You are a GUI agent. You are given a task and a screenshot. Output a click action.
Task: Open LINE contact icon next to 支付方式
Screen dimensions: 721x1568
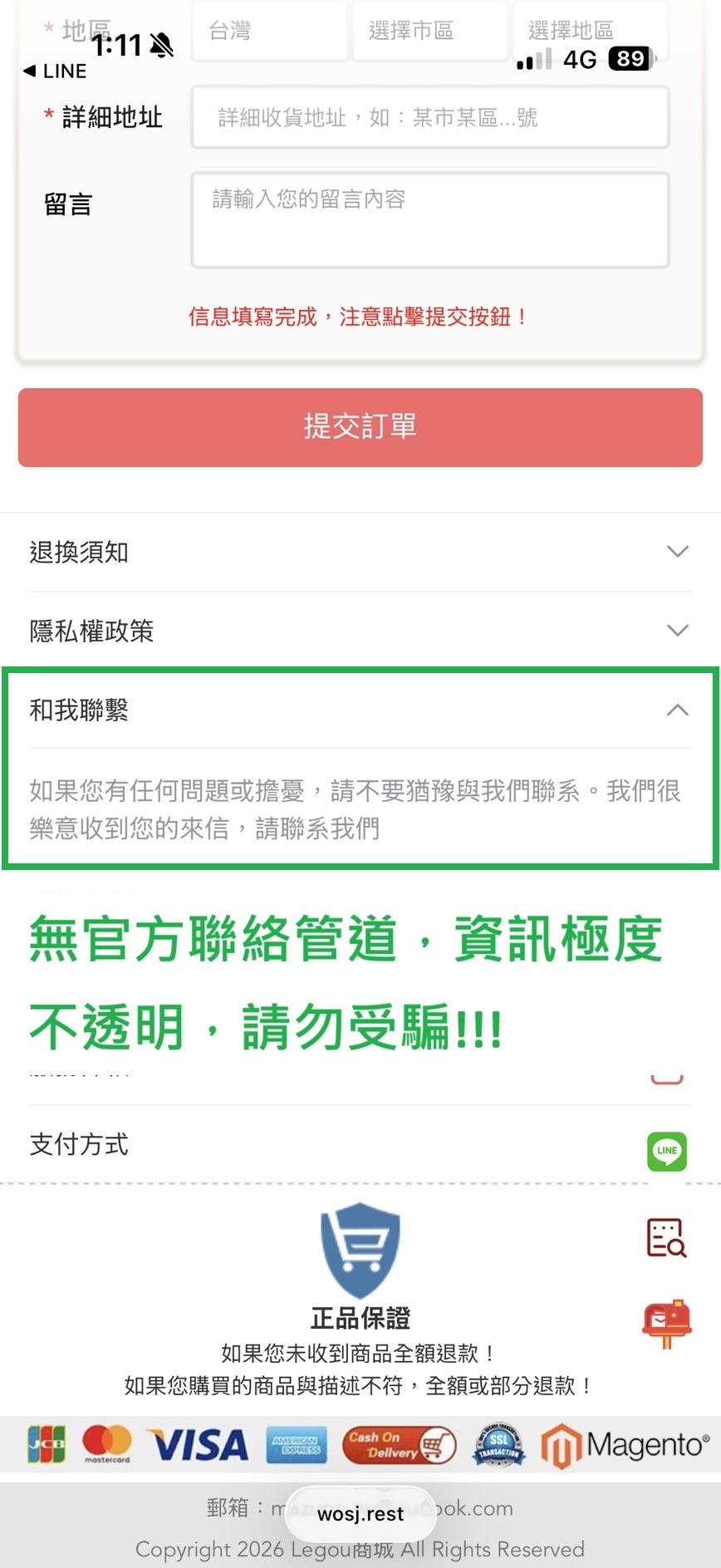click(x=666, y=1152)
